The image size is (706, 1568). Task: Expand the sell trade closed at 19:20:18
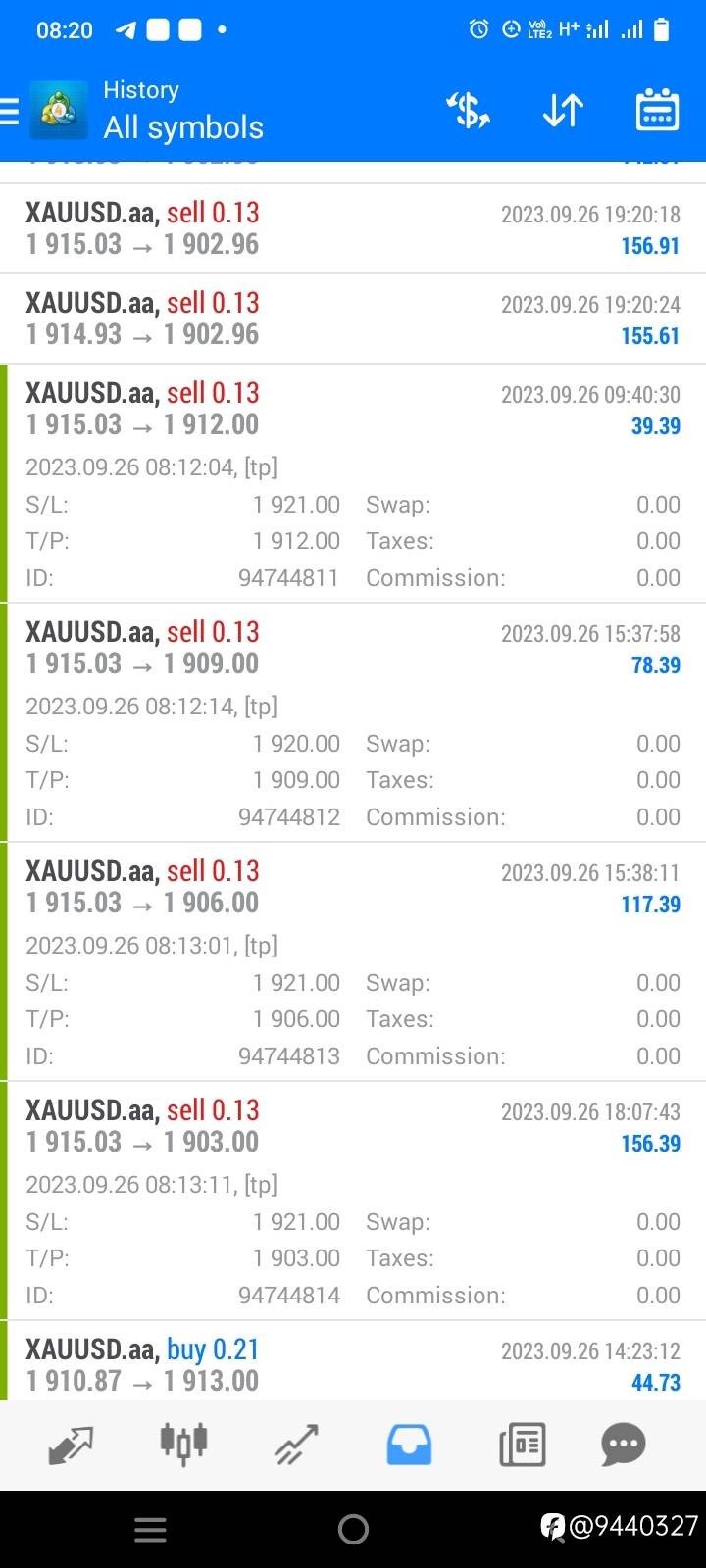click(353, 228)
